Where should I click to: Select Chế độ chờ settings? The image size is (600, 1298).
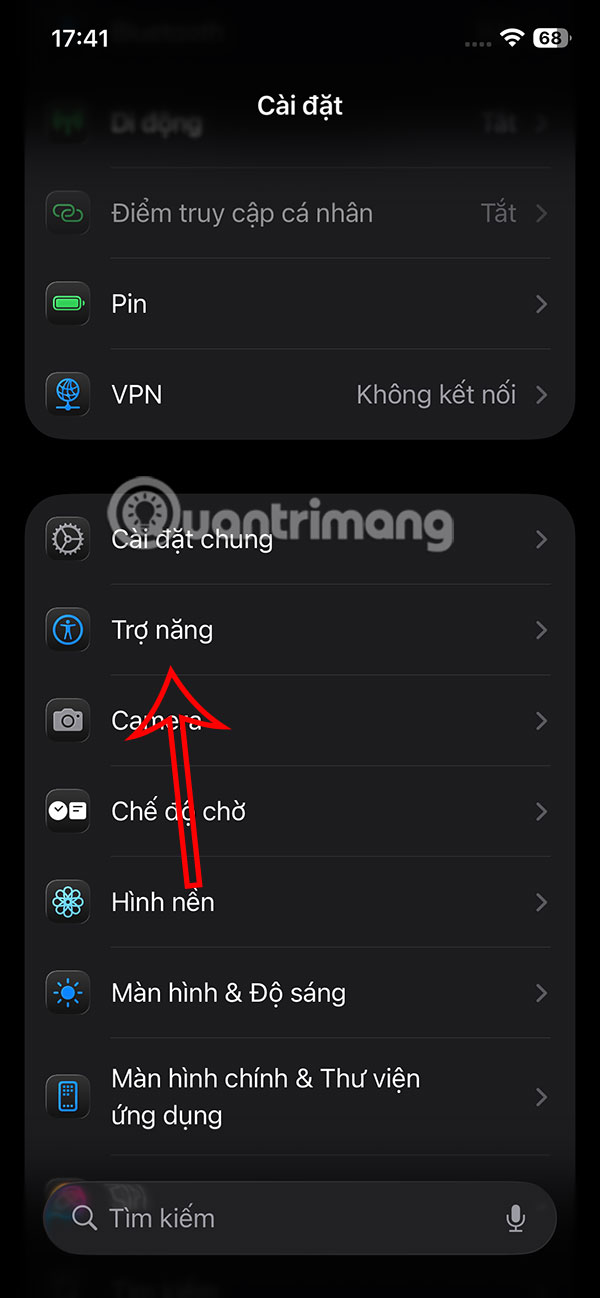pyautogui.click(x=300, y=811)
